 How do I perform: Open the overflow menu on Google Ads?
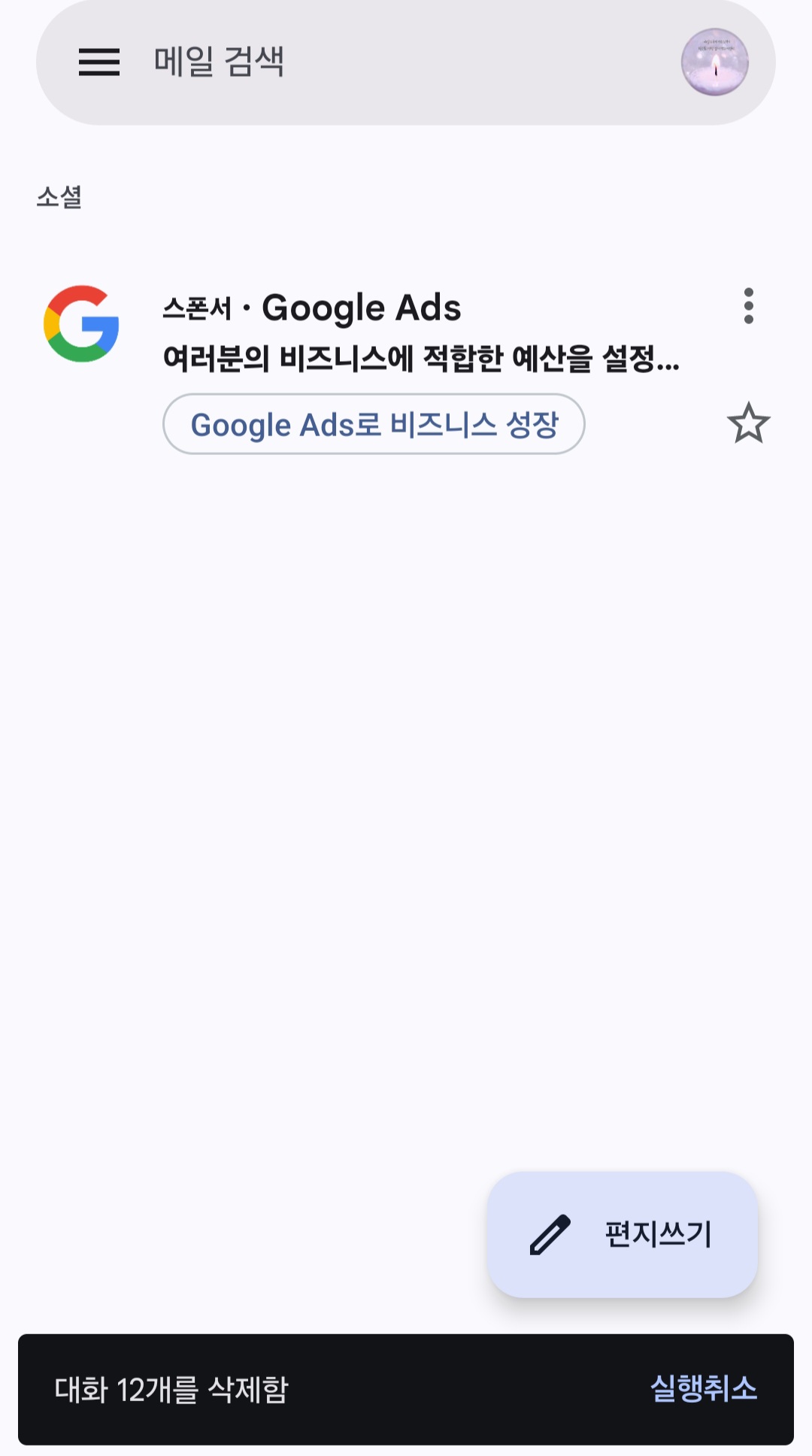coord(748,306)
